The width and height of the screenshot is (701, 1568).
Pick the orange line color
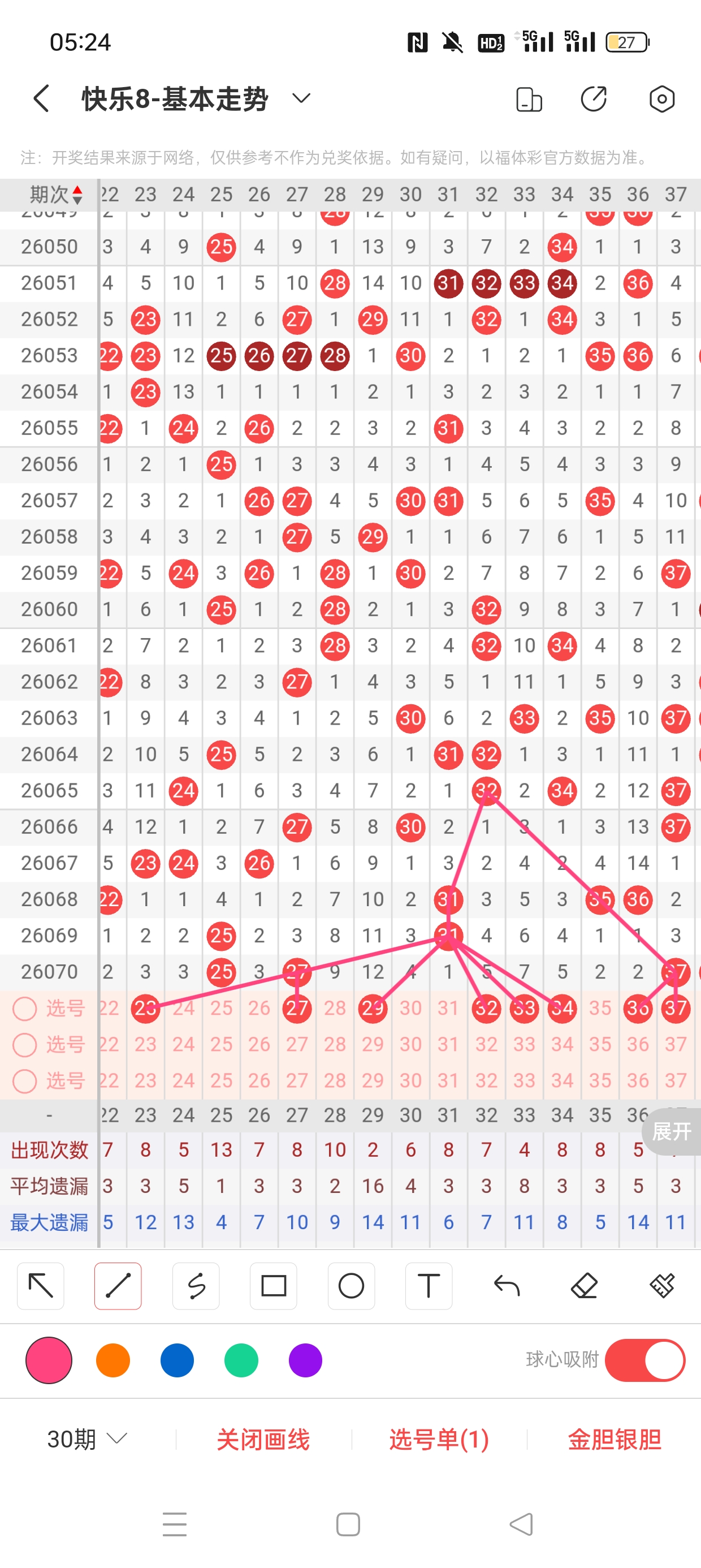click(x=113, y=1360)
